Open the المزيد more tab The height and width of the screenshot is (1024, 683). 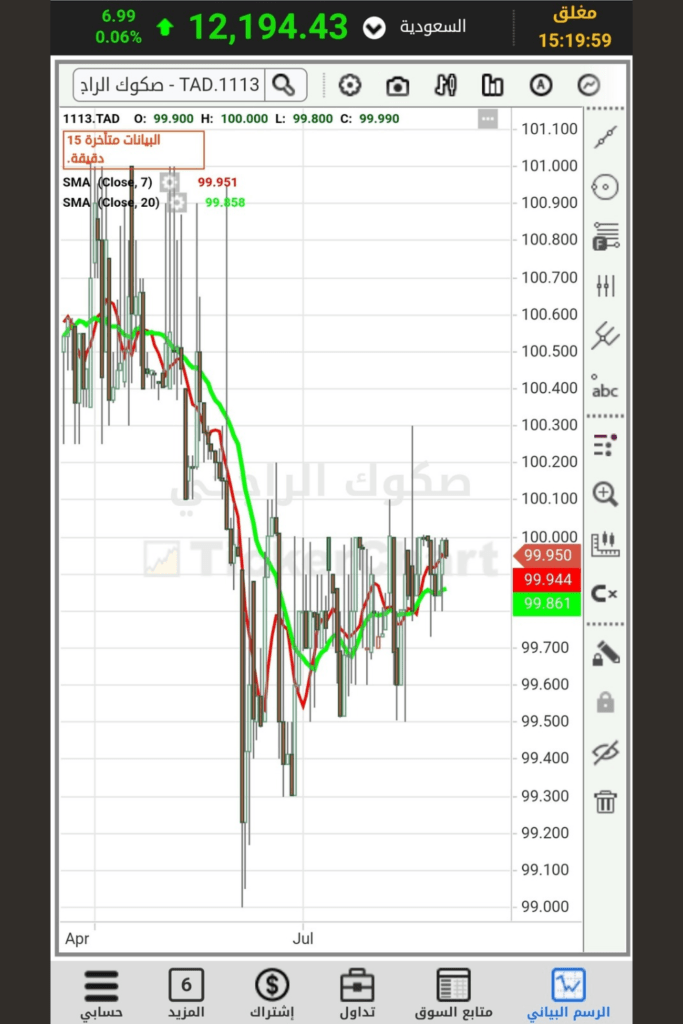186,995
